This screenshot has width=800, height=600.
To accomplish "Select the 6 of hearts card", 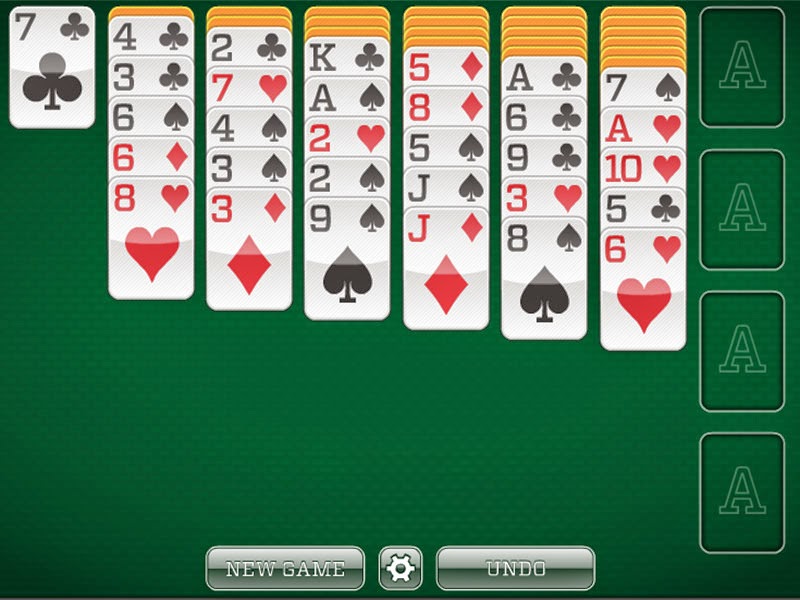I will [x=643, y=292].
